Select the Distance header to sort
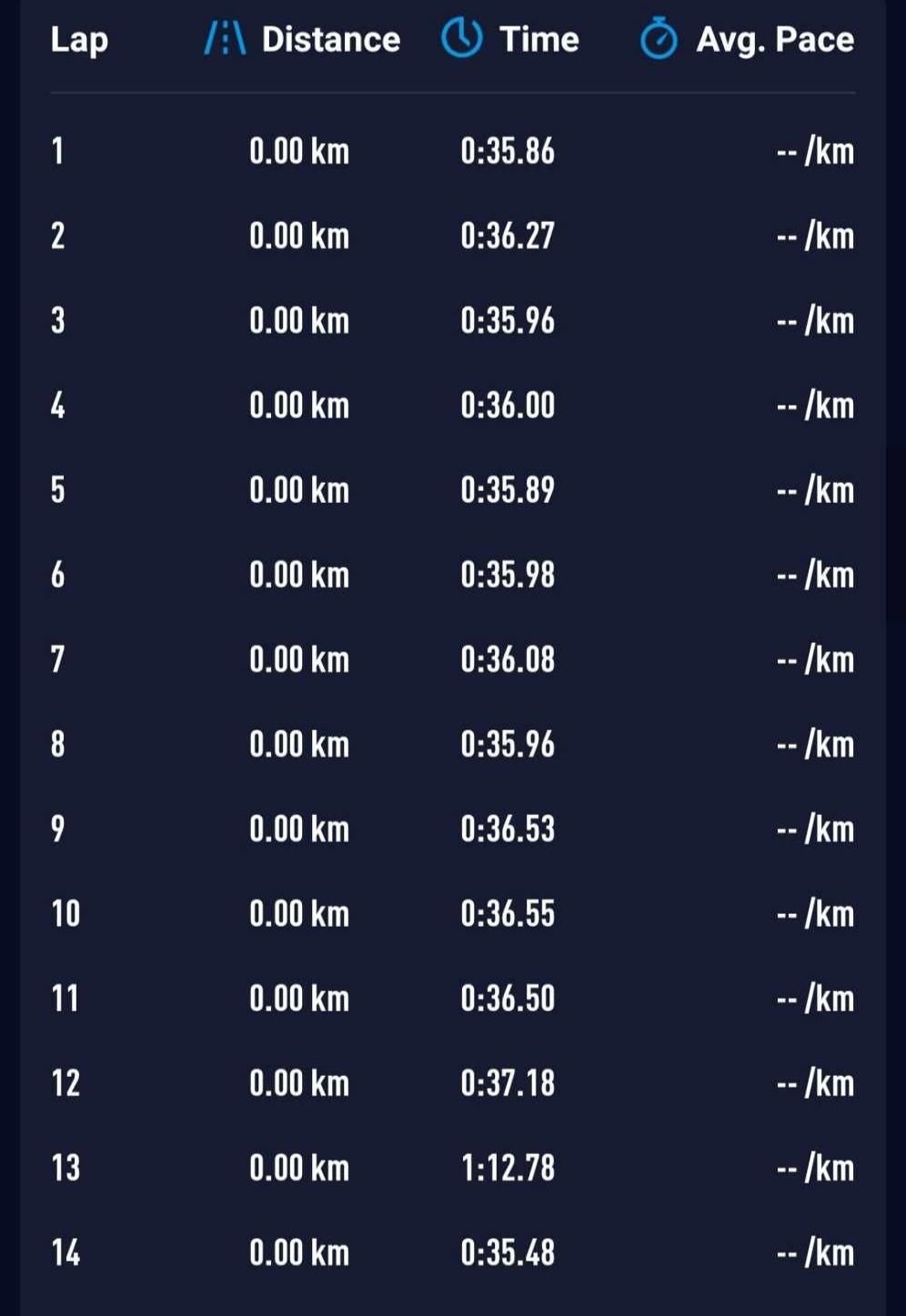906x1316 pixels. (x=329, y=38)
